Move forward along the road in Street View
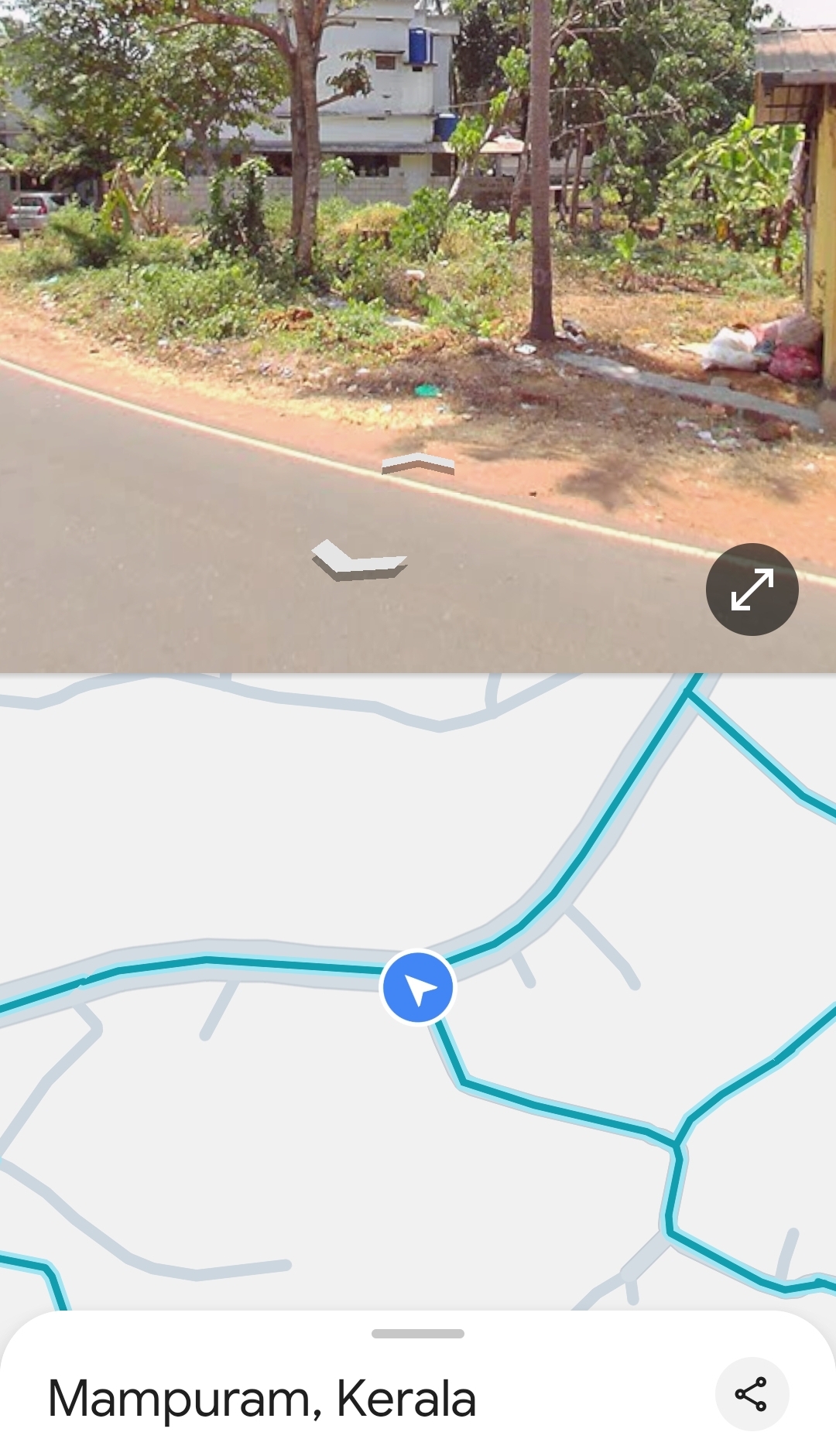 coord(418,463)
